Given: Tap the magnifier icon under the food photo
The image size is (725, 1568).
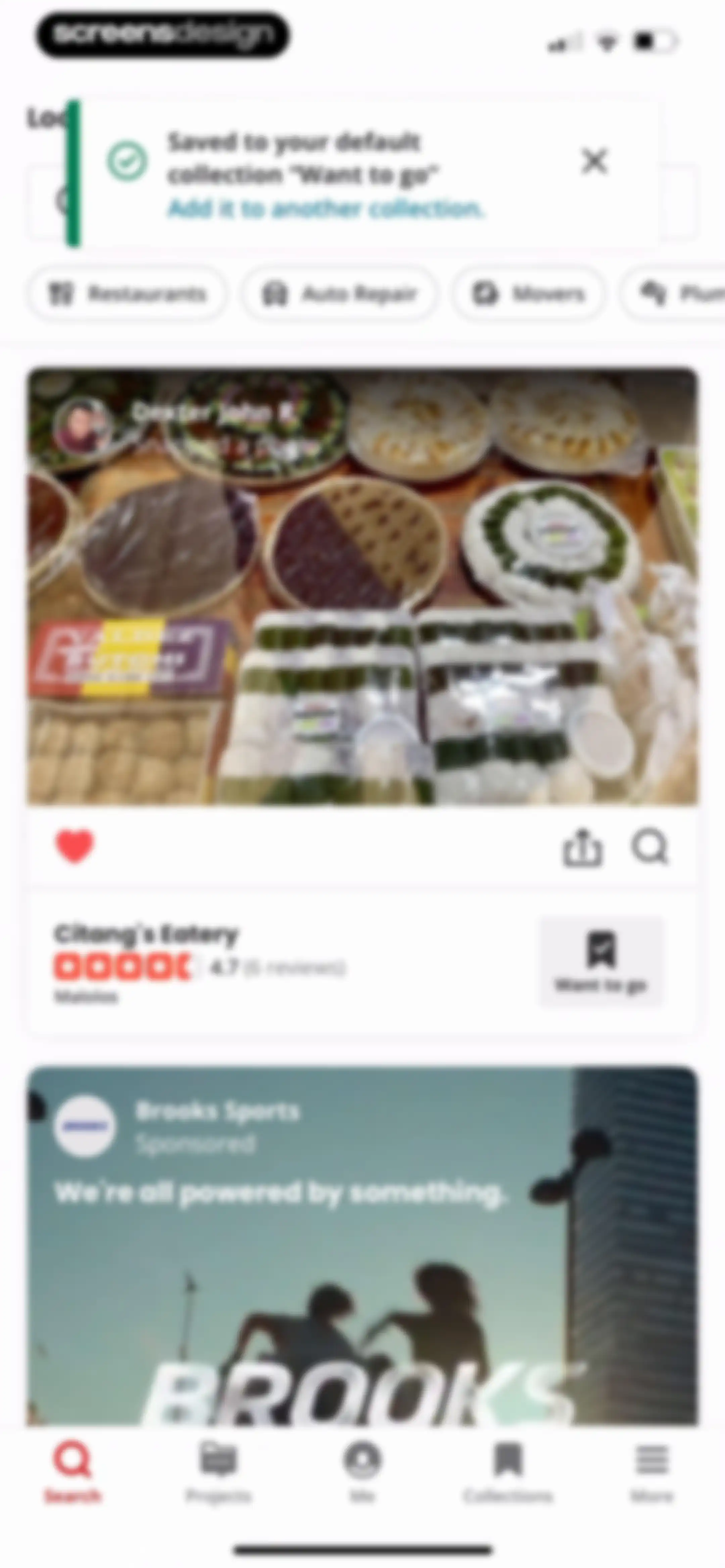Looking at the screenshot, I should coord(649,847).
